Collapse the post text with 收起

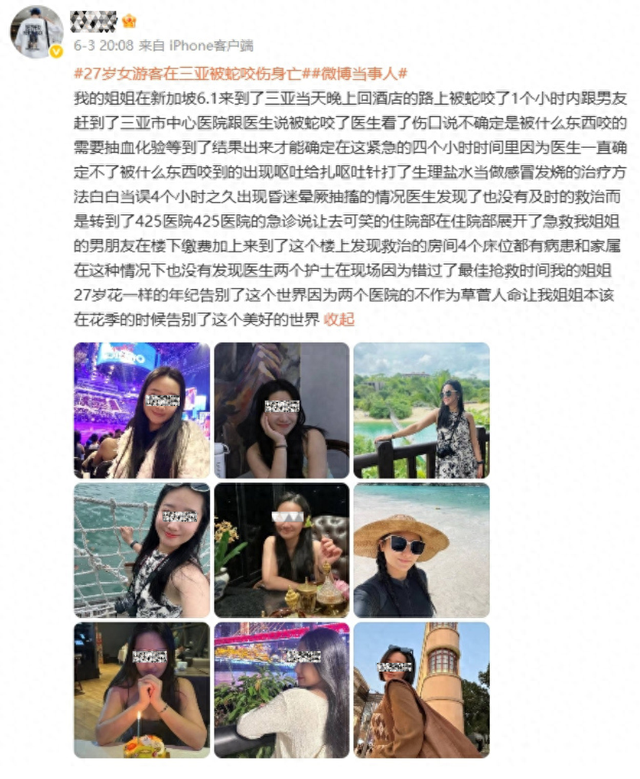339,319
